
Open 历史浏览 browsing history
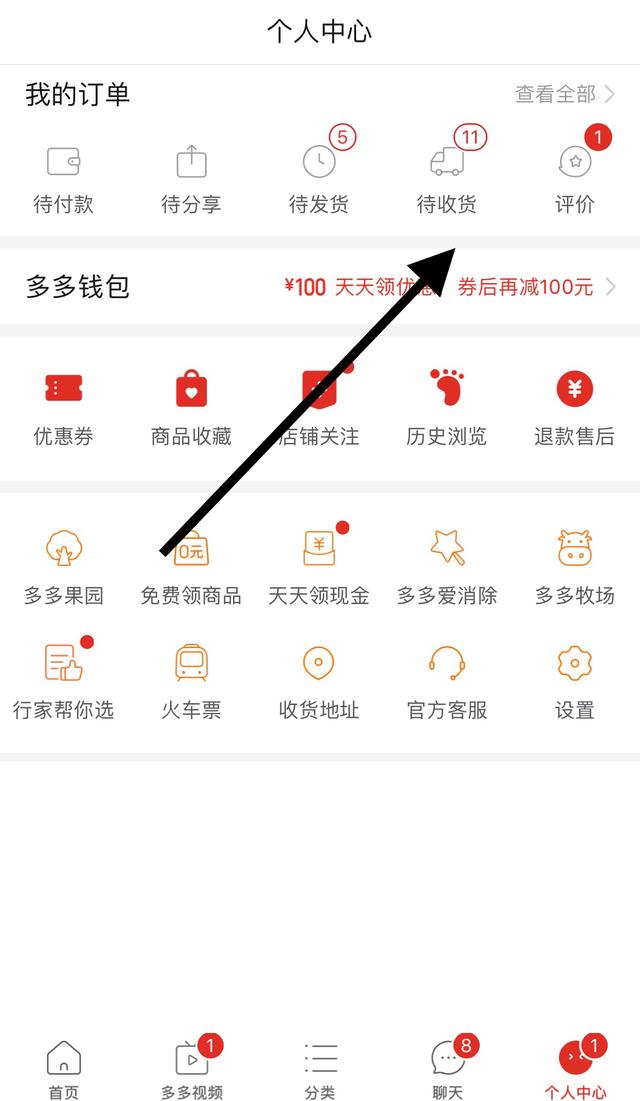pyautogui.click(x=447, y=407)
